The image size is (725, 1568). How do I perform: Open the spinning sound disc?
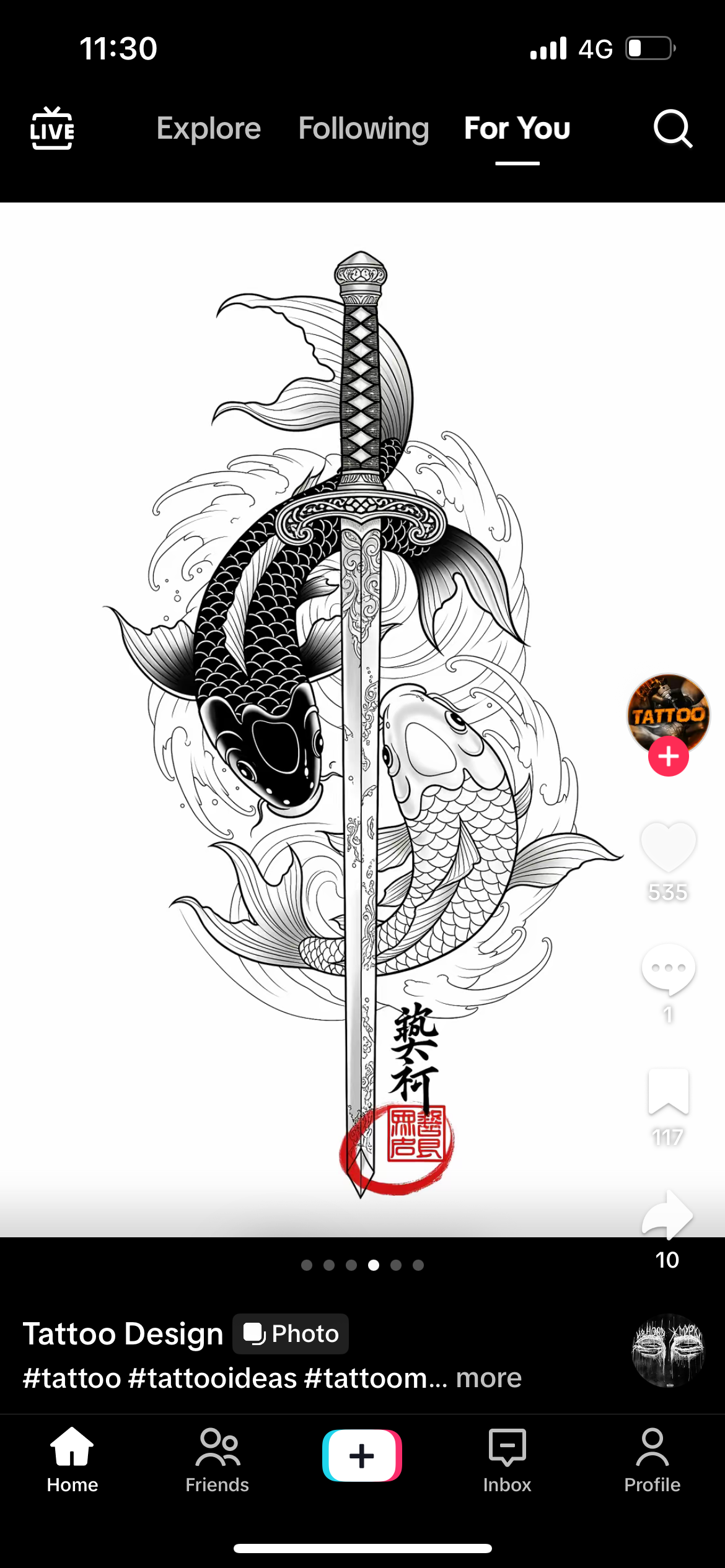pyautogui.click(x=668, y=1350)
